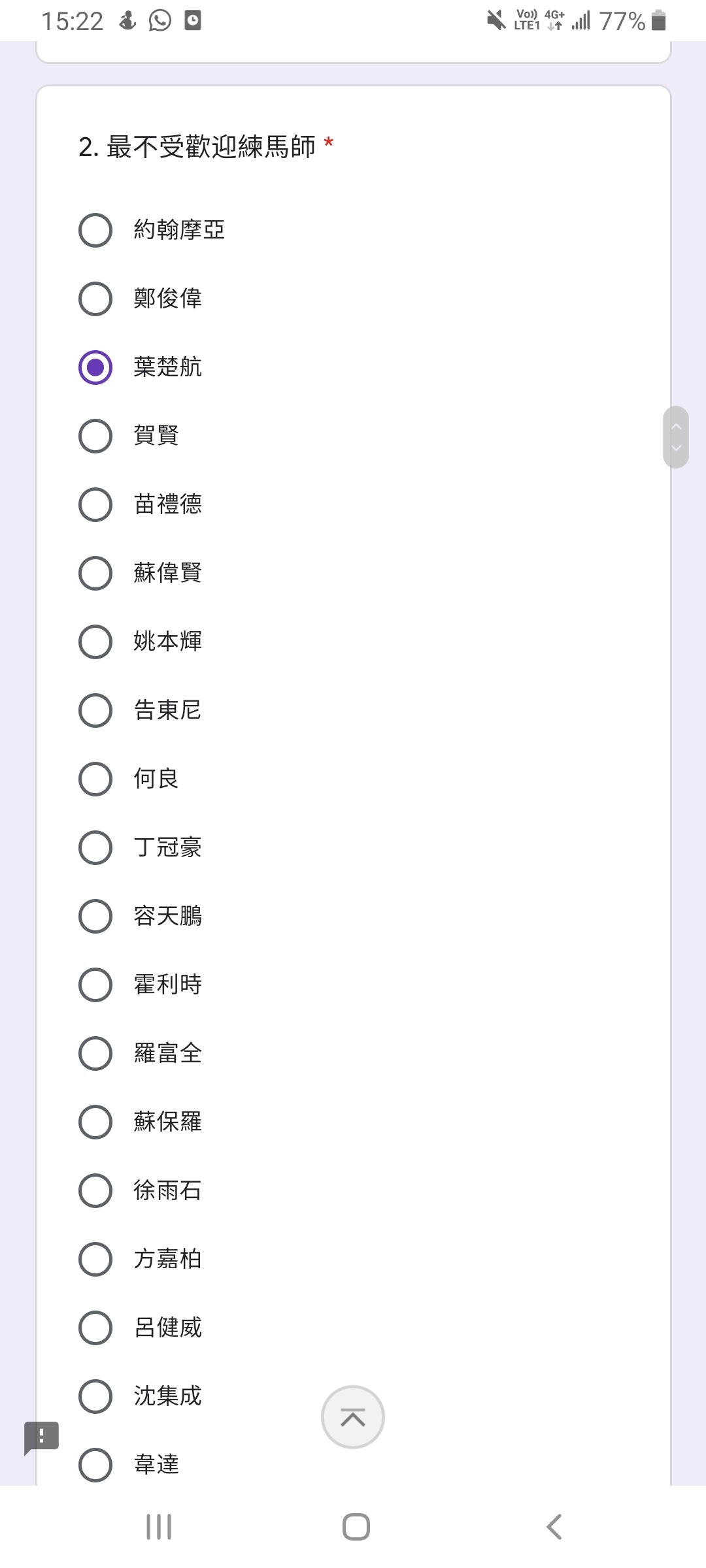Image resolution: width=706 pixels, height=1568 pixels.
Task: Choose 鄭俊偉 as the answer
Action: pyautogui.click(x=95, y=299)
